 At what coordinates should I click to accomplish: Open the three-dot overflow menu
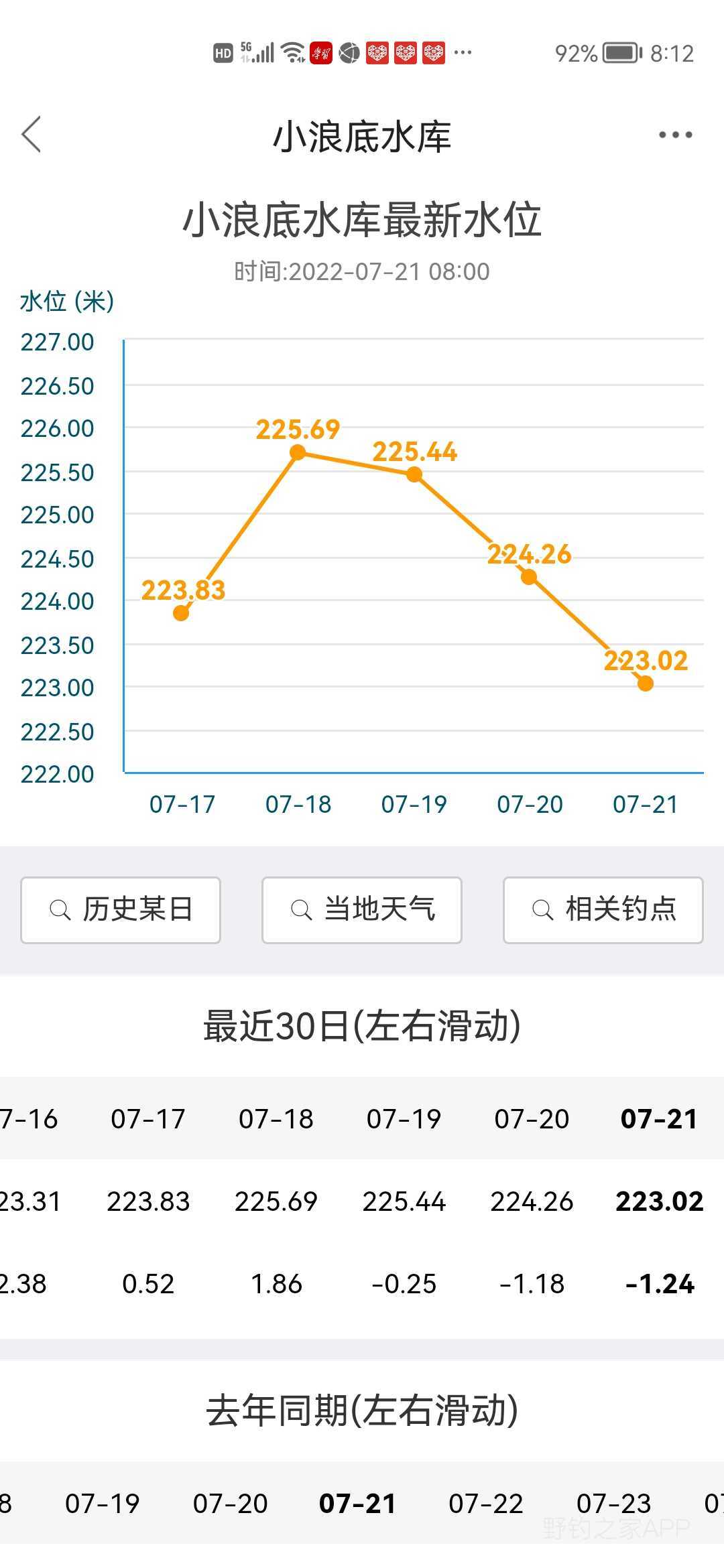coord(675,135)
